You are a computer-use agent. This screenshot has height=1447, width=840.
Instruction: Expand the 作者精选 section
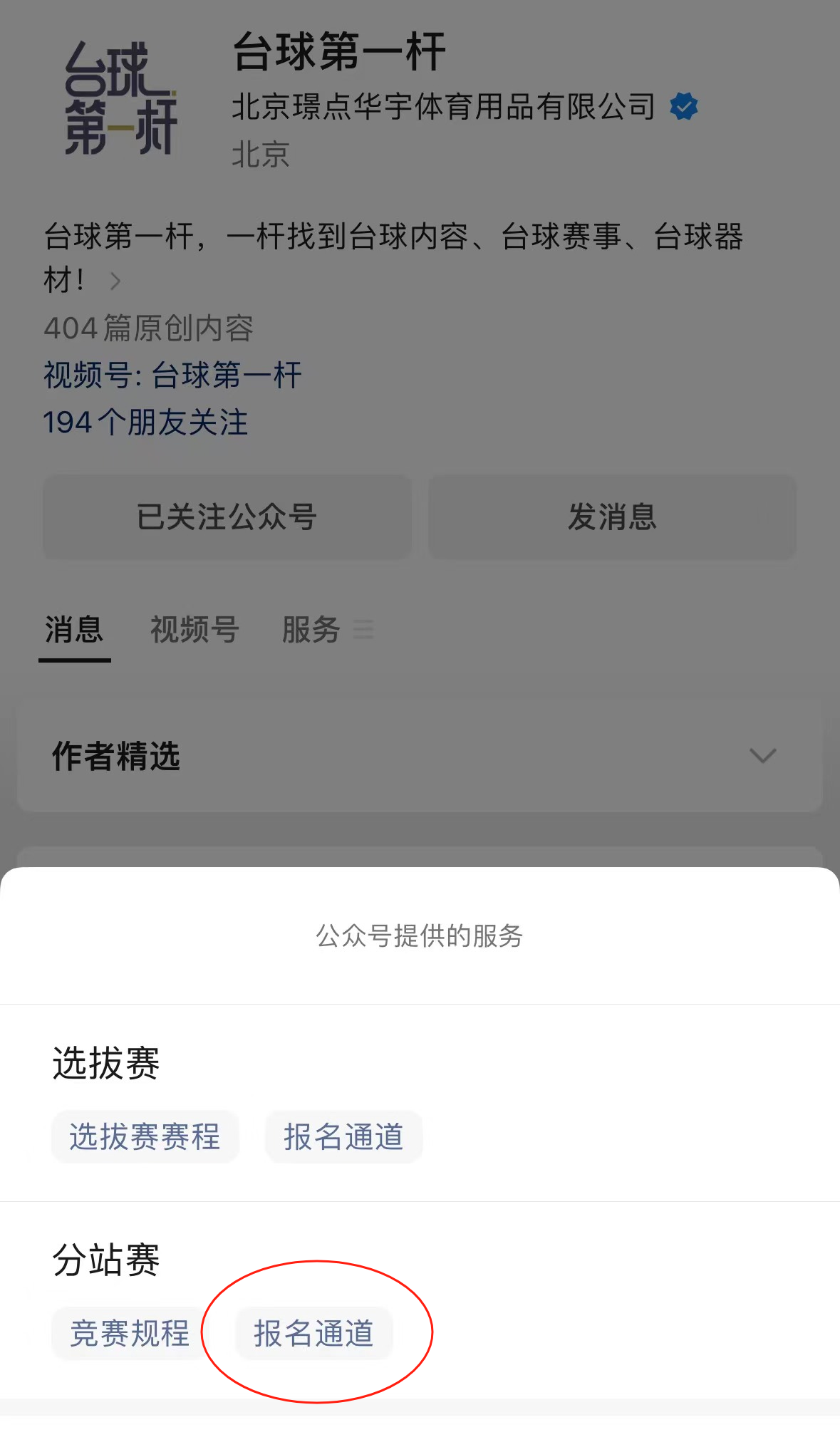[x=762, y=756]
